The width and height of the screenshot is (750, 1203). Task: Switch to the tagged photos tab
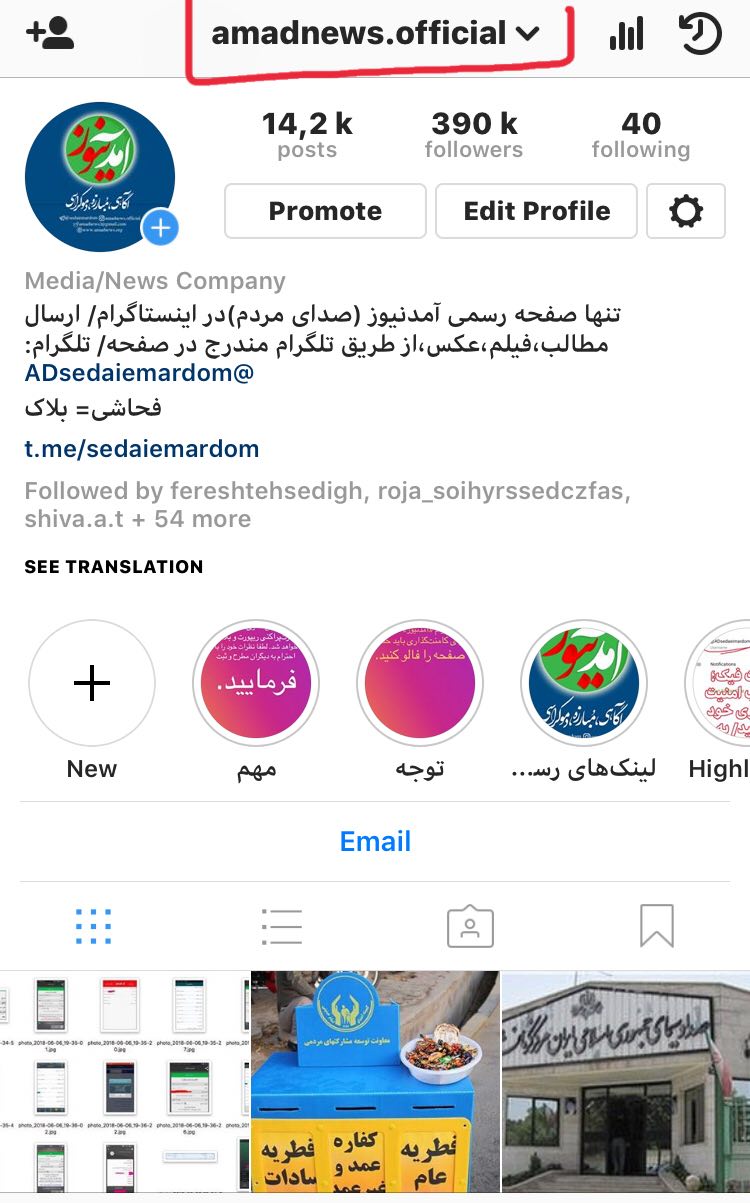469,927
